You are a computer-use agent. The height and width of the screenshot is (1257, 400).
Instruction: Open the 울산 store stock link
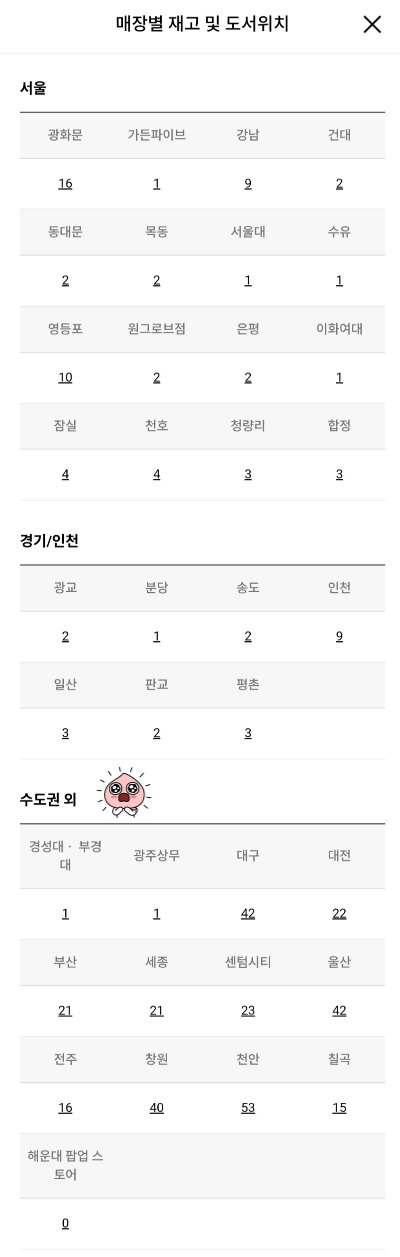pos(339,1011)
